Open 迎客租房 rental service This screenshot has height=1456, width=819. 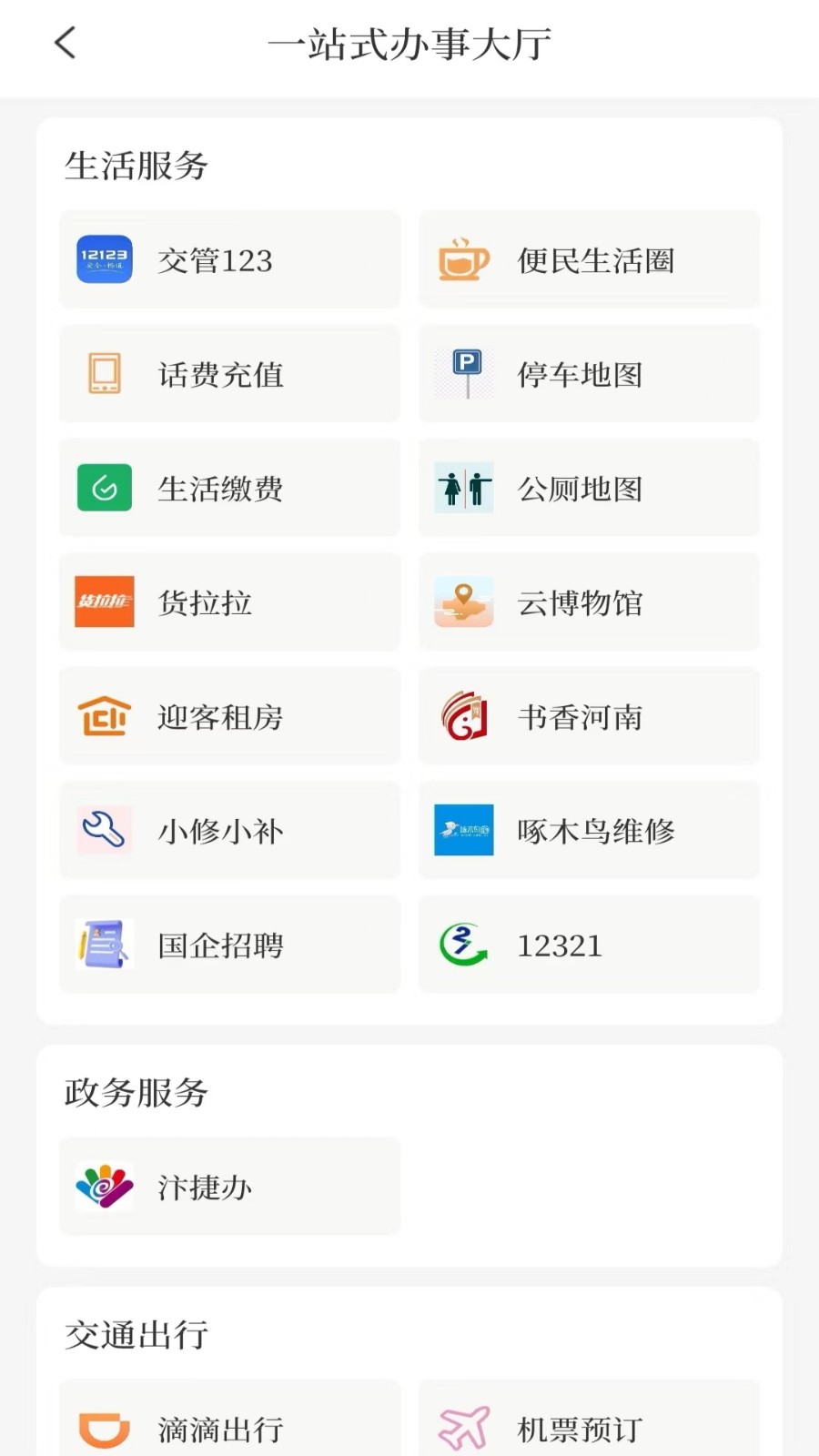229,717
